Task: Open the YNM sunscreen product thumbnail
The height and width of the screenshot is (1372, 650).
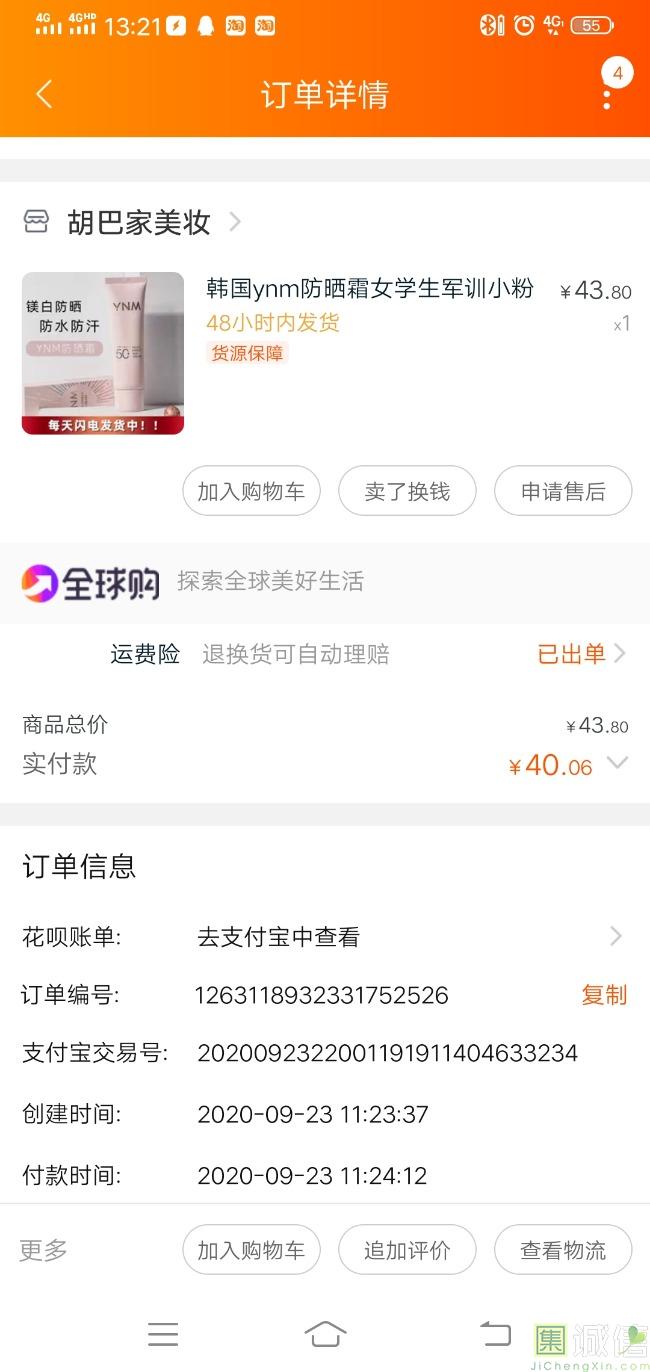Action: coord(103,353)
